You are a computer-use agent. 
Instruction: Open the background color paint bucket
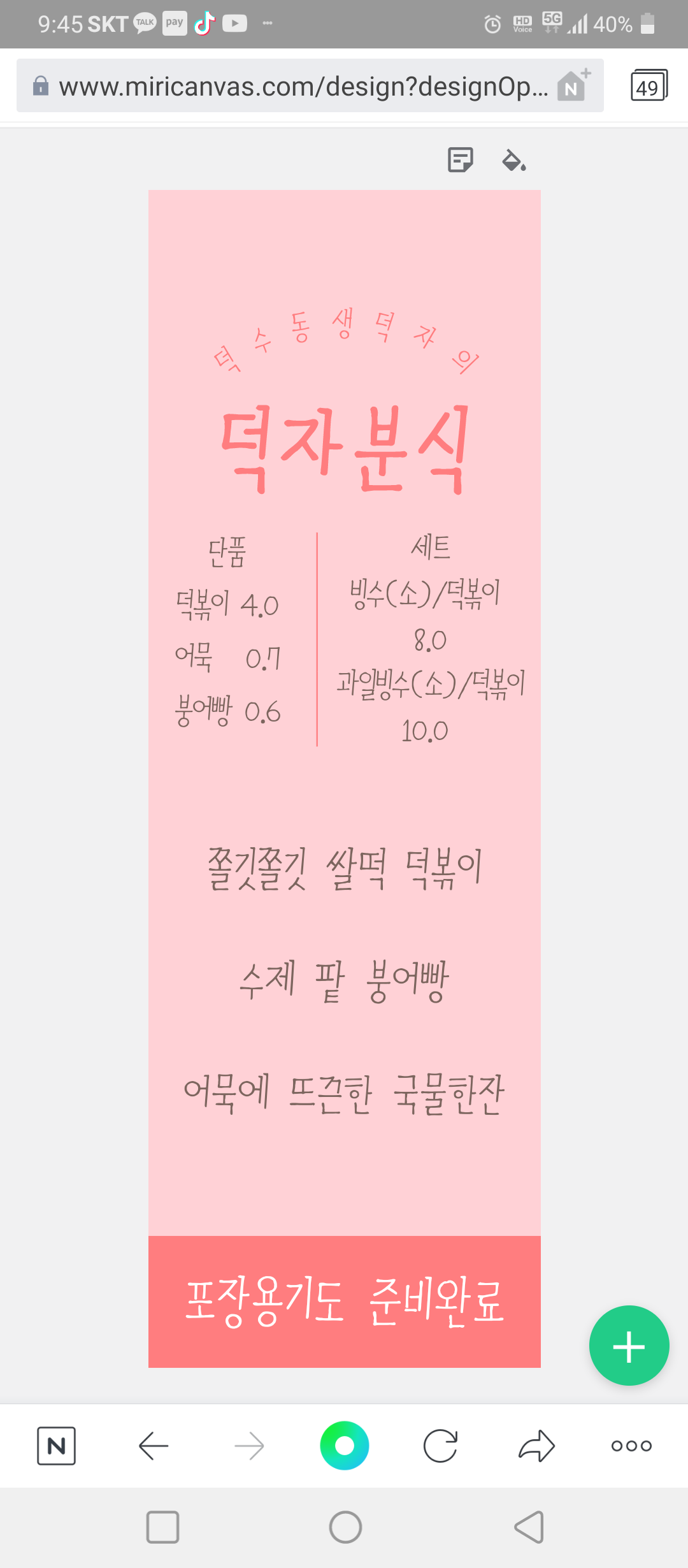coord(513,160)
